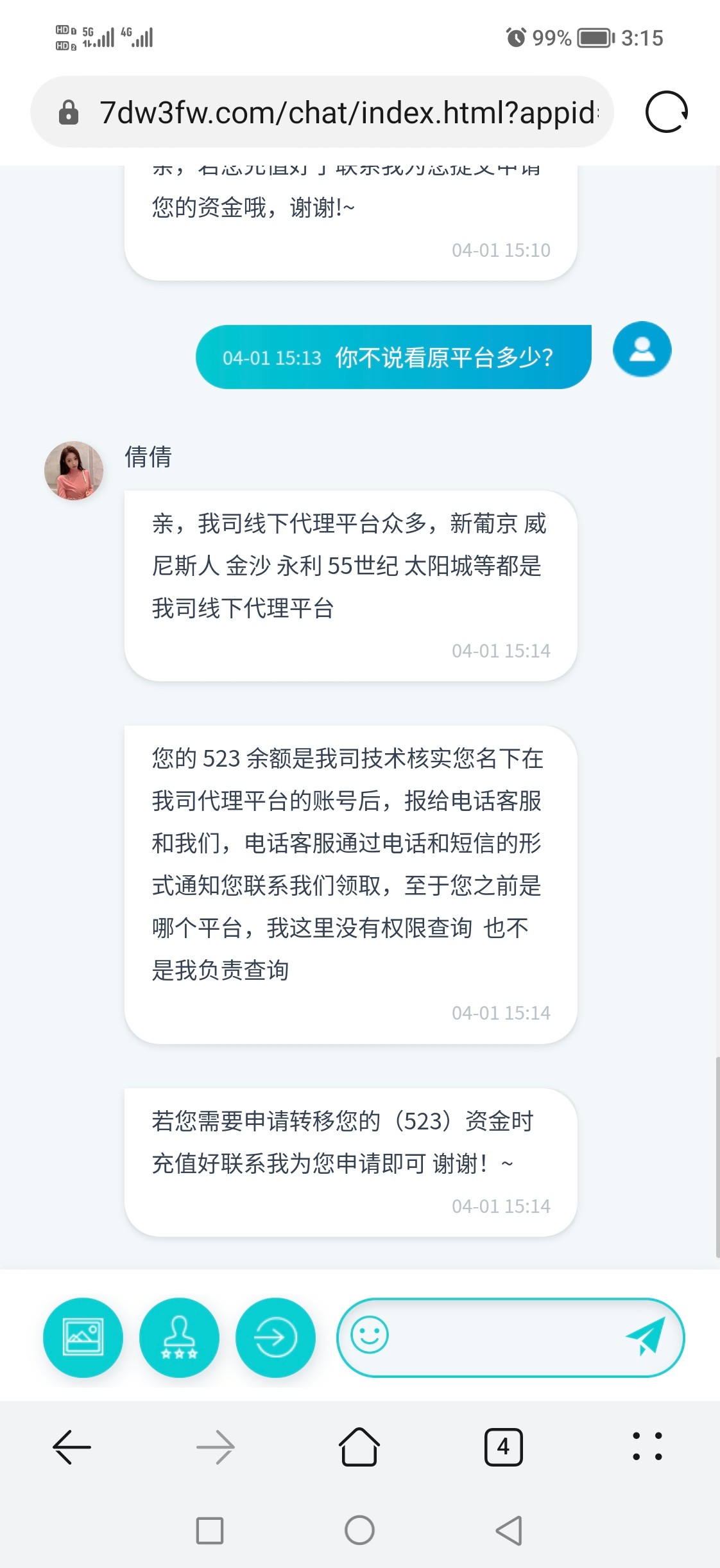Send message with paper plane icon
Image resolution: width=720 pixels, height=1568 pixels.
pyautogui.click(x=645, y=1337)
